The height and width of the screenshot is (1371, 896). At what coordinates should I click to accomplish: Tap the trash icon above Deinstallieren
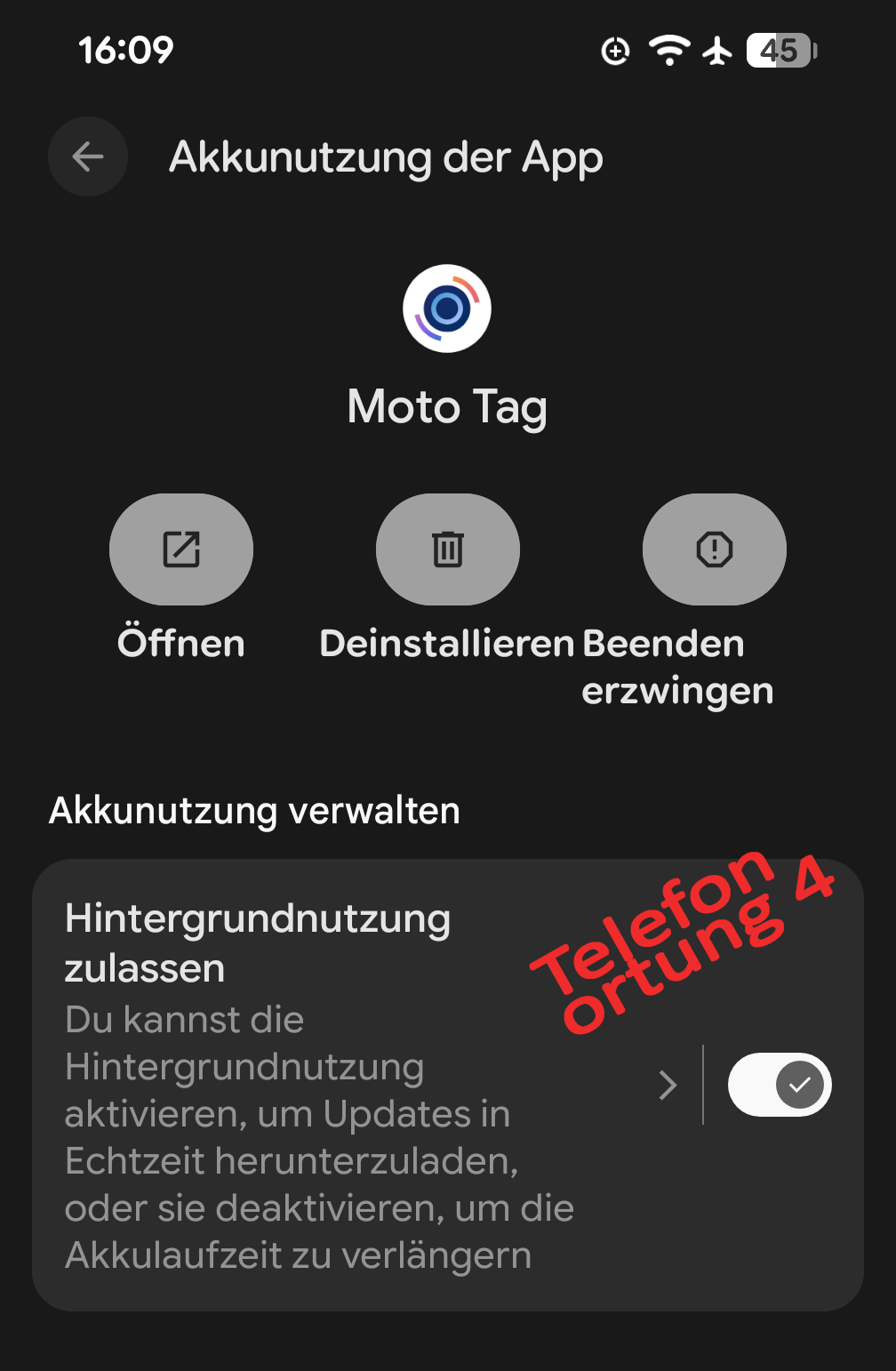click(x=447, y=549)
